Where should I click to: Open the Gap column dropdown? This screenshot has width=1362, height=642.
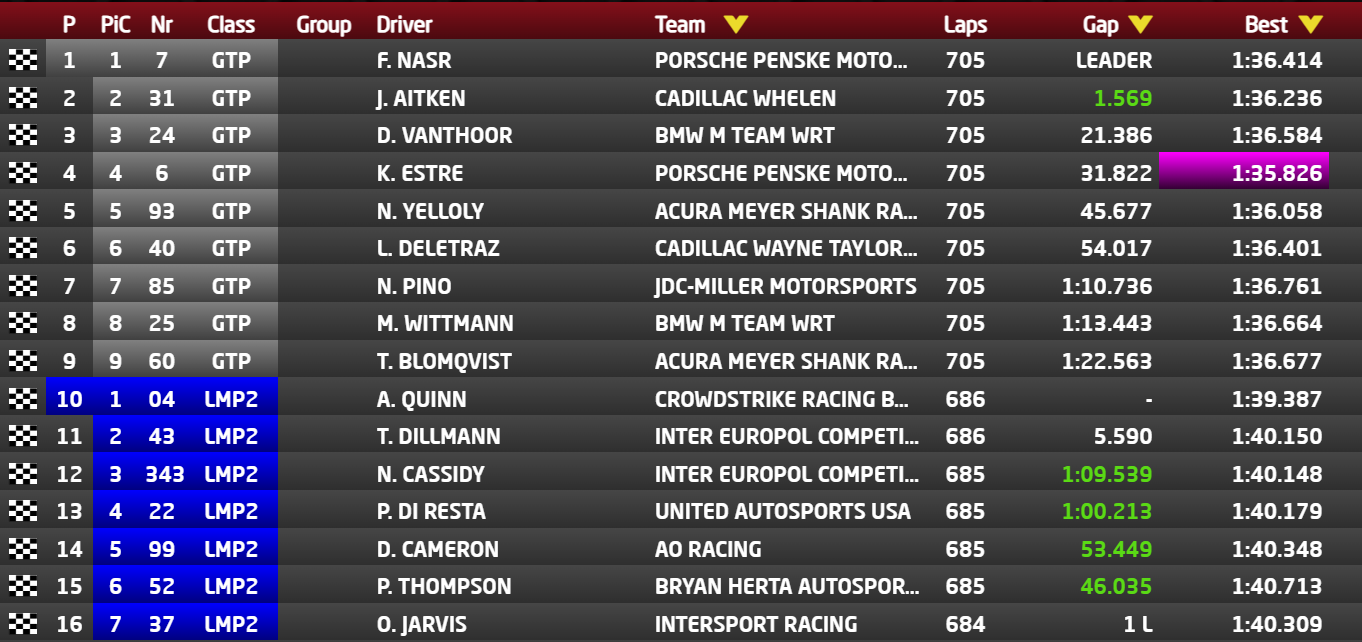[x=1140, y=25]
